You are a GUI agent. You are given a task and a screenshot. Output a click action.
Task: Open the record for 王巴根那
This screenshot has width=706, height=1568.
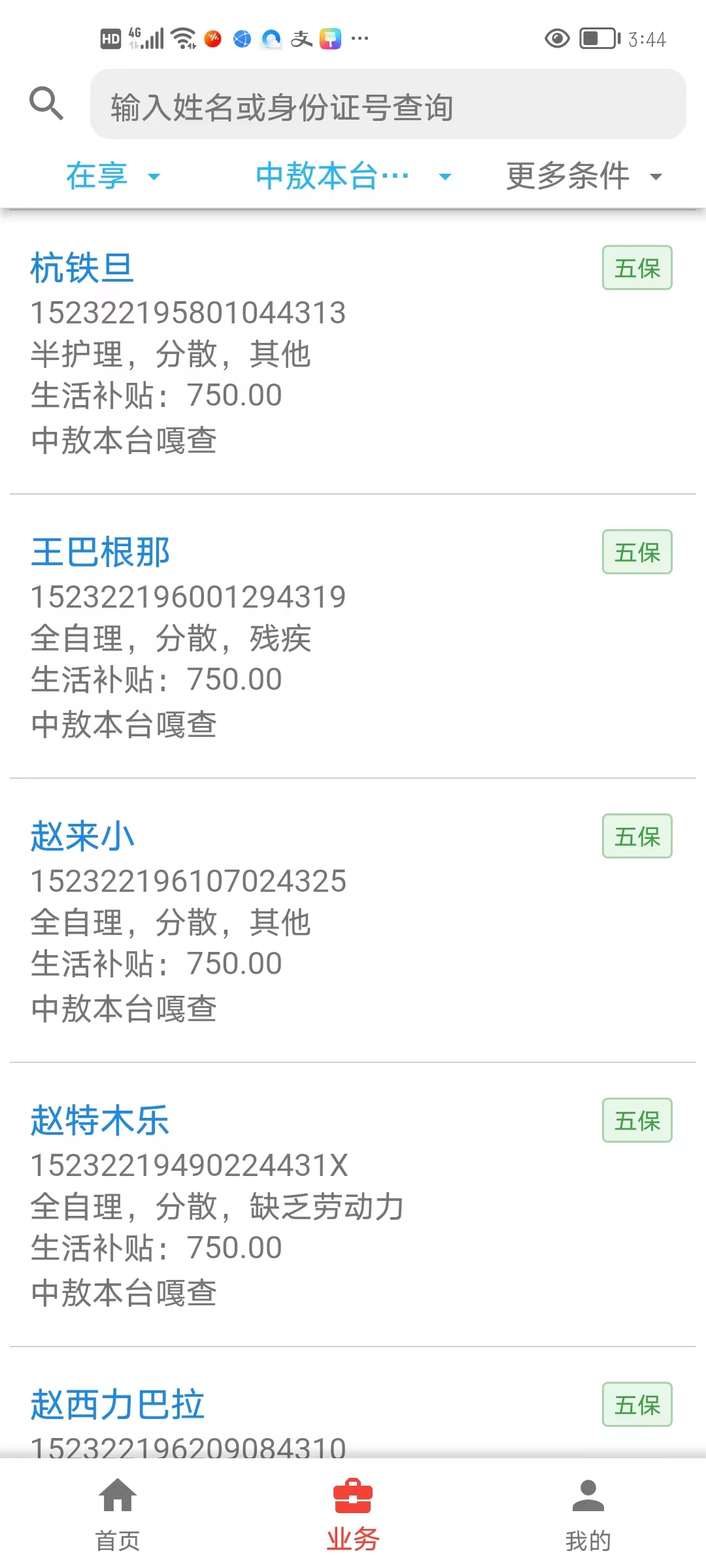353,637
